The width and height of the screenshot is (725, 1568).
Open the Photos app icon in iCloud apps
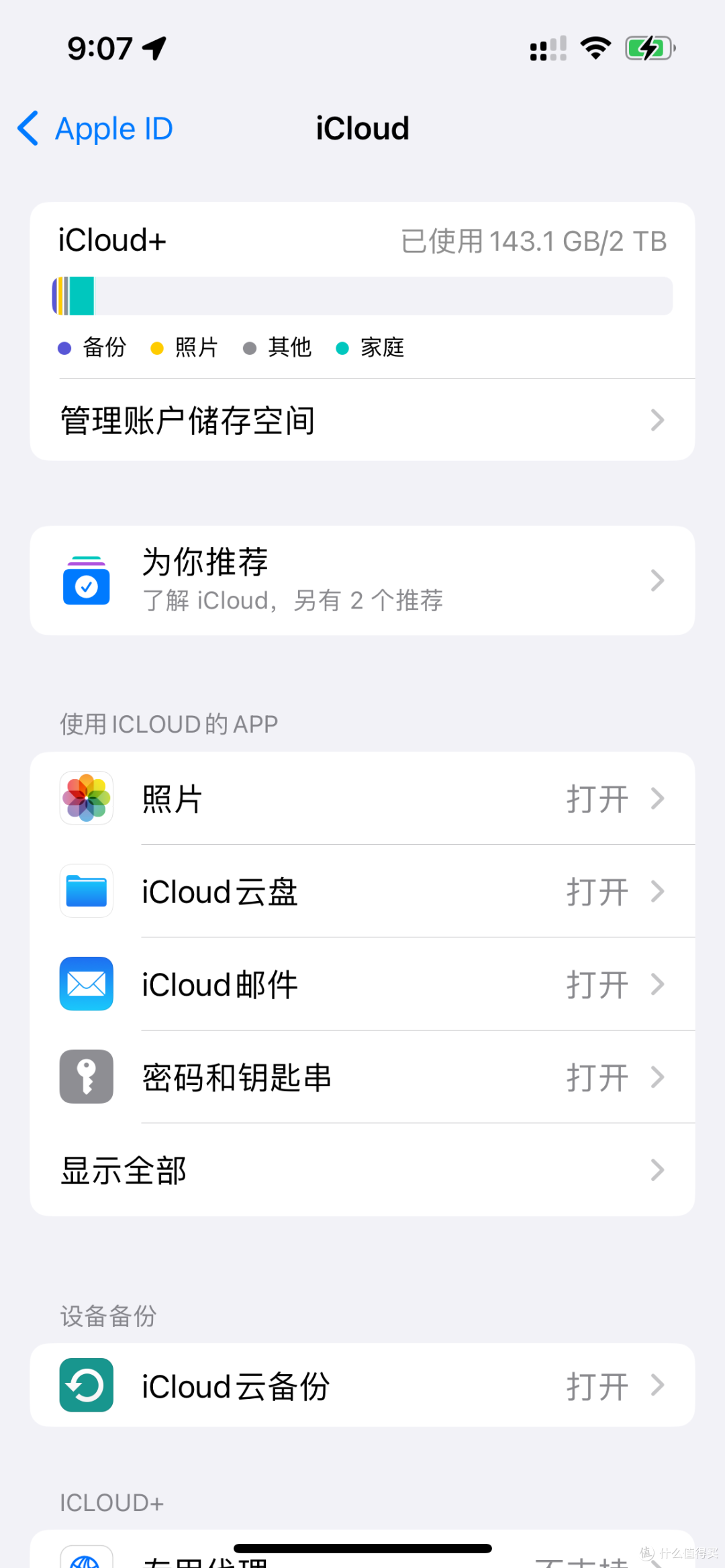86,798
